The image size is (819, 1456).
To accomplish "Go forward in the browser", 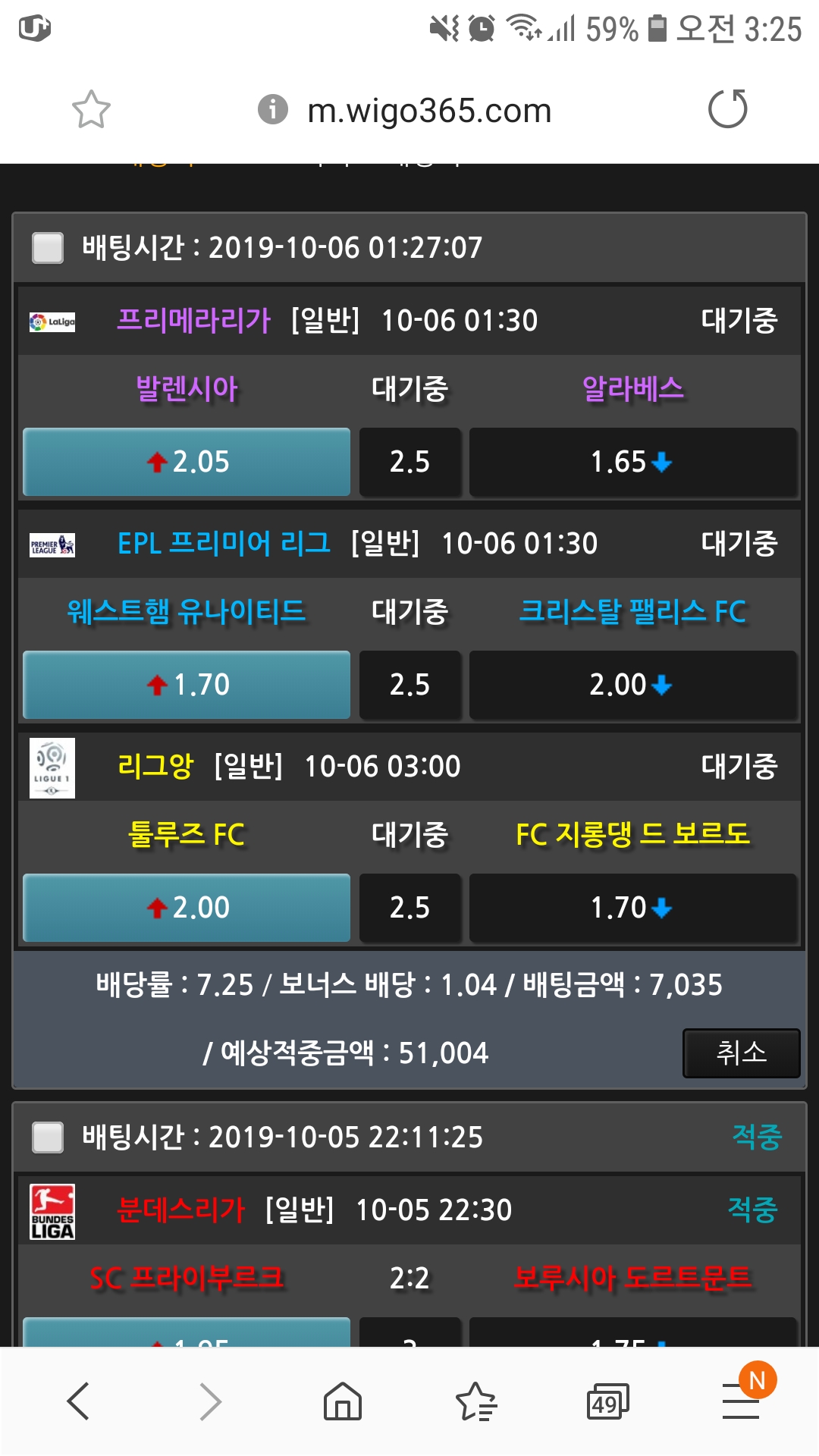I will (210, 1401).
